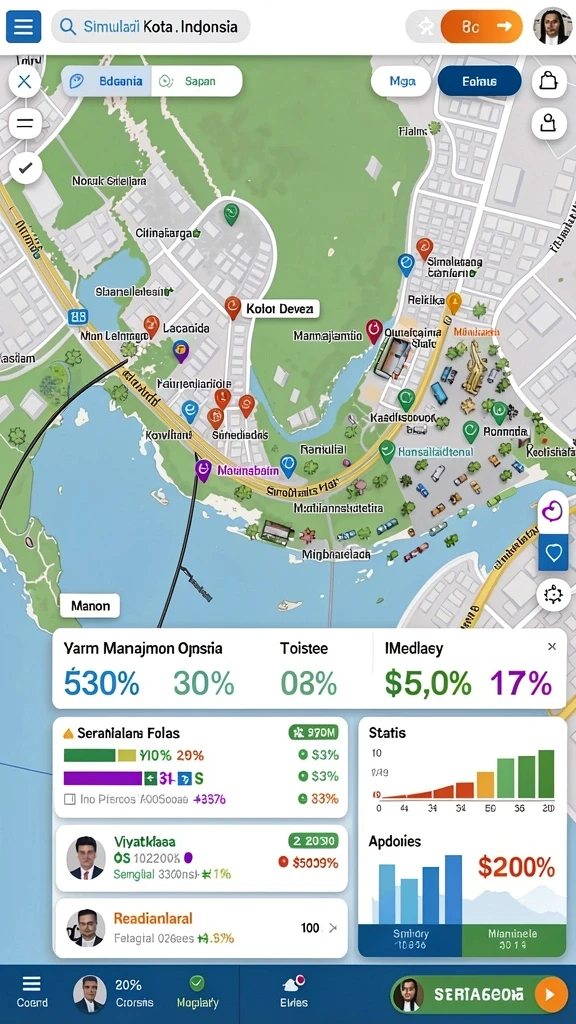Select the Mga chip

click(401, 82)
